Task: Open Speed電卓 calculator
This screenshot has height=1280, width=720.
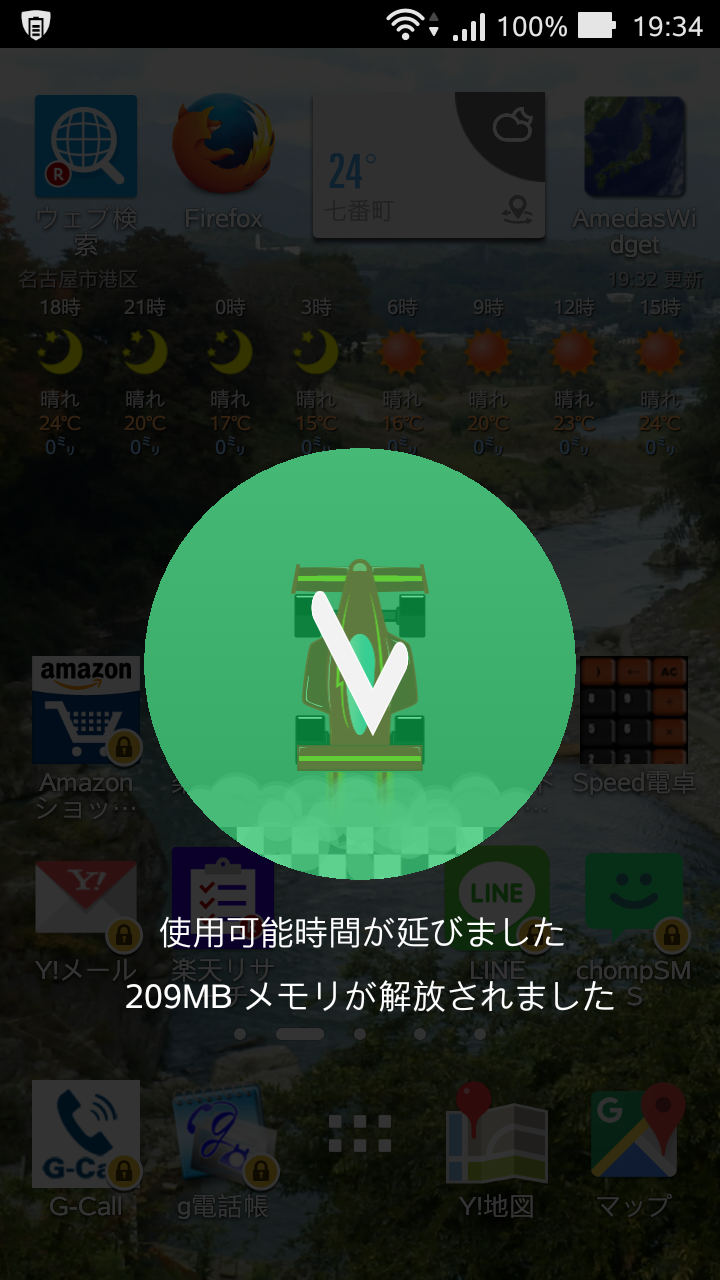Action: pyautogui.click(x=634, y=710)
